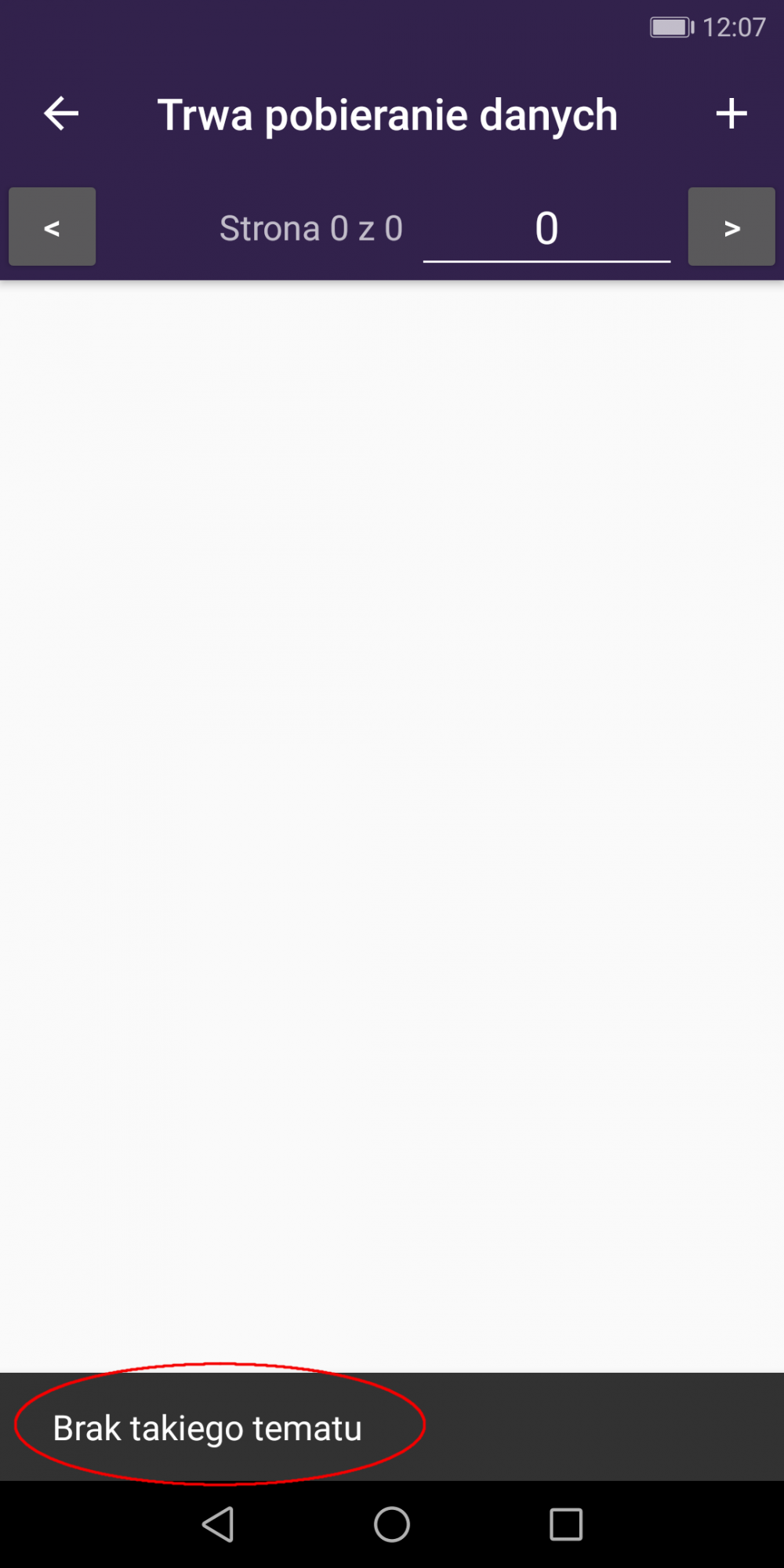Screen dimensions: 784x1568
Task: Focus the page number input field
Action: coord(546,229)
